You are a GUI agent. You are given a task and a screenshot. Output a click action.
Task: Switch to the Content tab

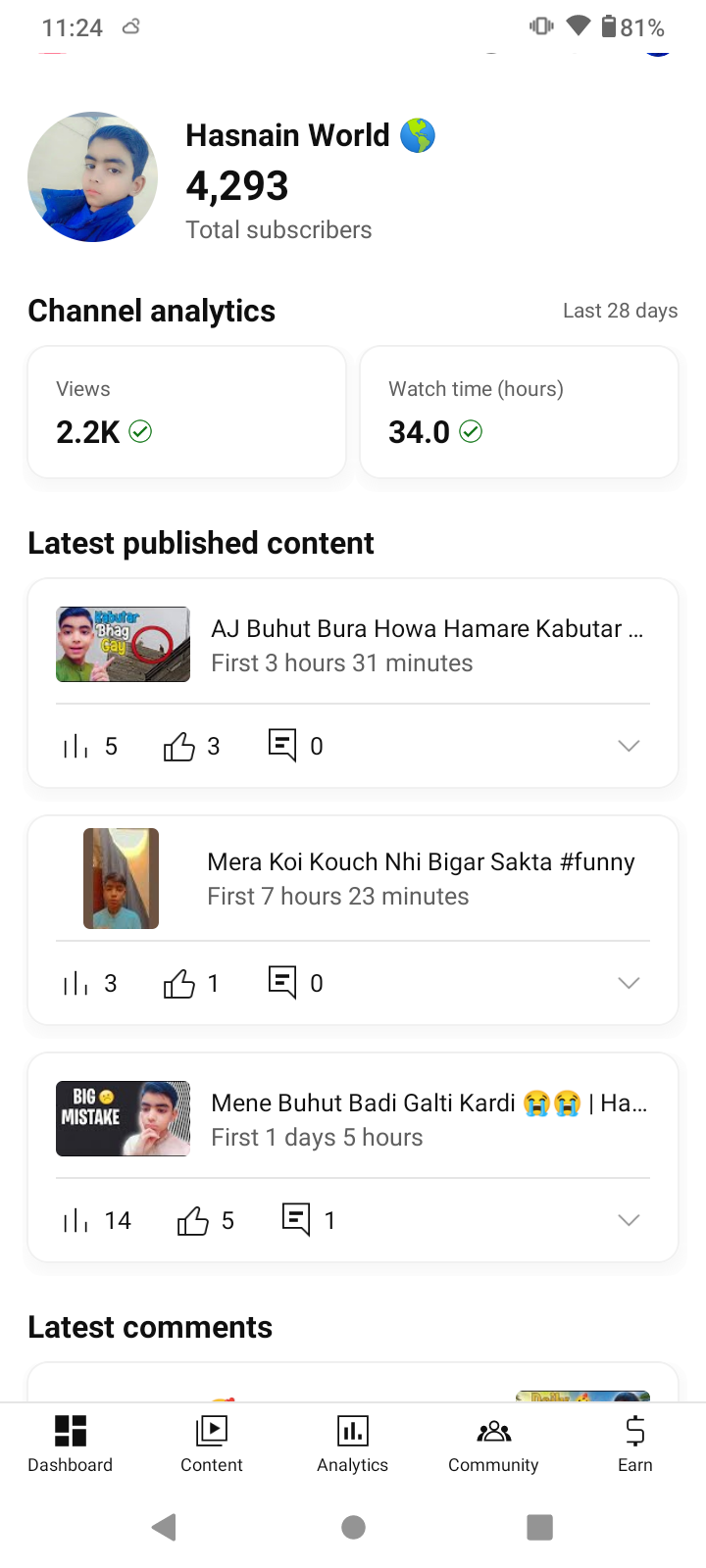(212, 1445)
